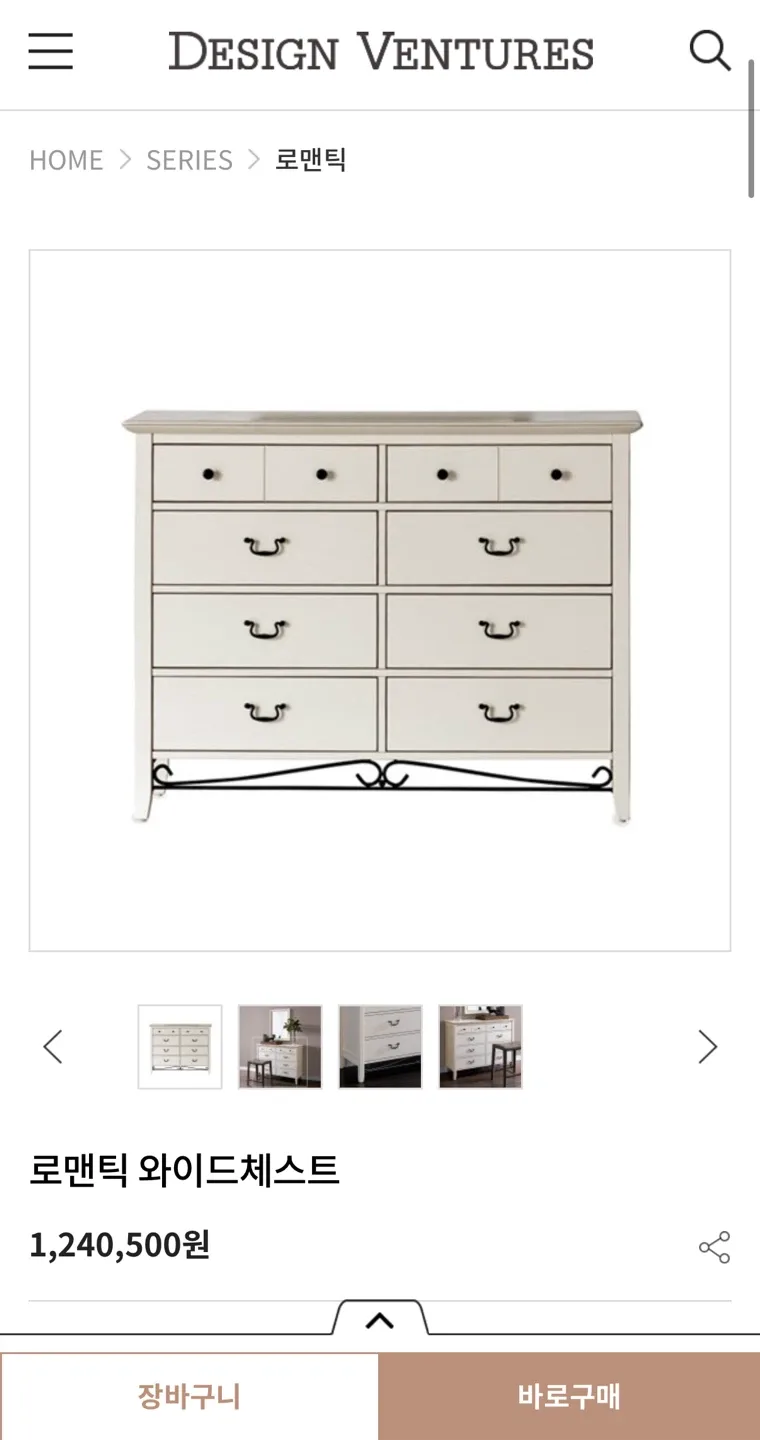
Task: Select the second thumbnail with mirror
Action: click(x=280, y=1047)
